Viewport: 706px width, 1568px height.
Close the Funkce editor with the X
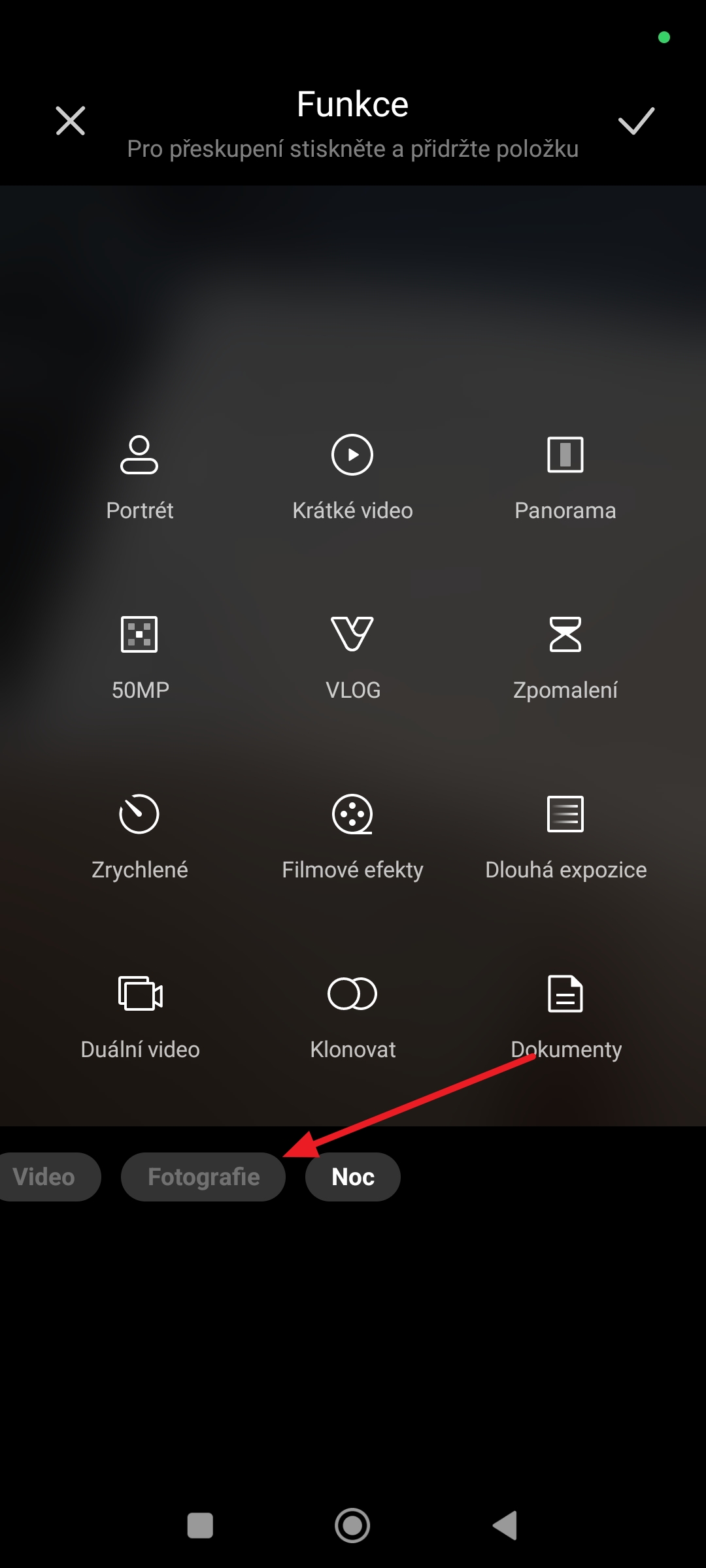(x=71, y=121)
